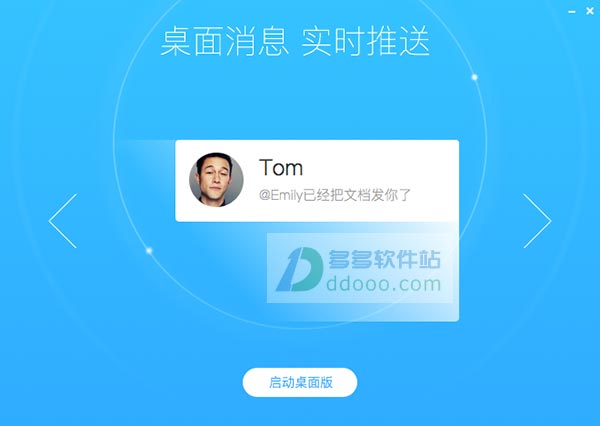600x426 pixels.
Task: Tap the 启动桌面版 button
Action: (x=299, y=382)
